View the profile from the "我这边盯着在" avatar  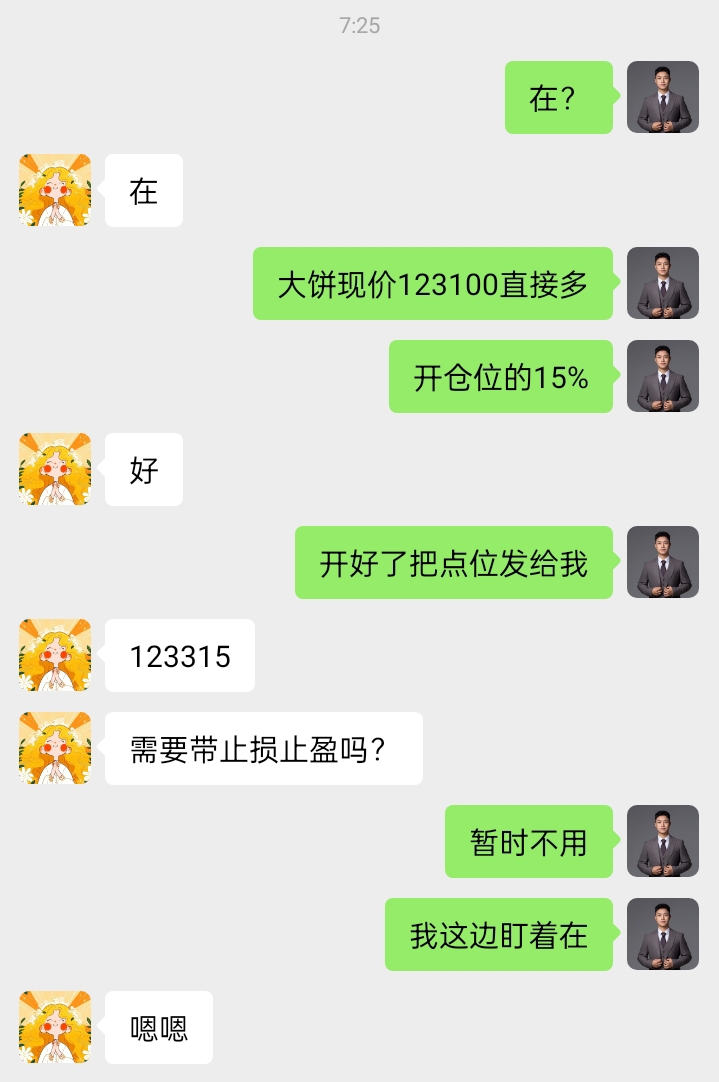point(662,934)
